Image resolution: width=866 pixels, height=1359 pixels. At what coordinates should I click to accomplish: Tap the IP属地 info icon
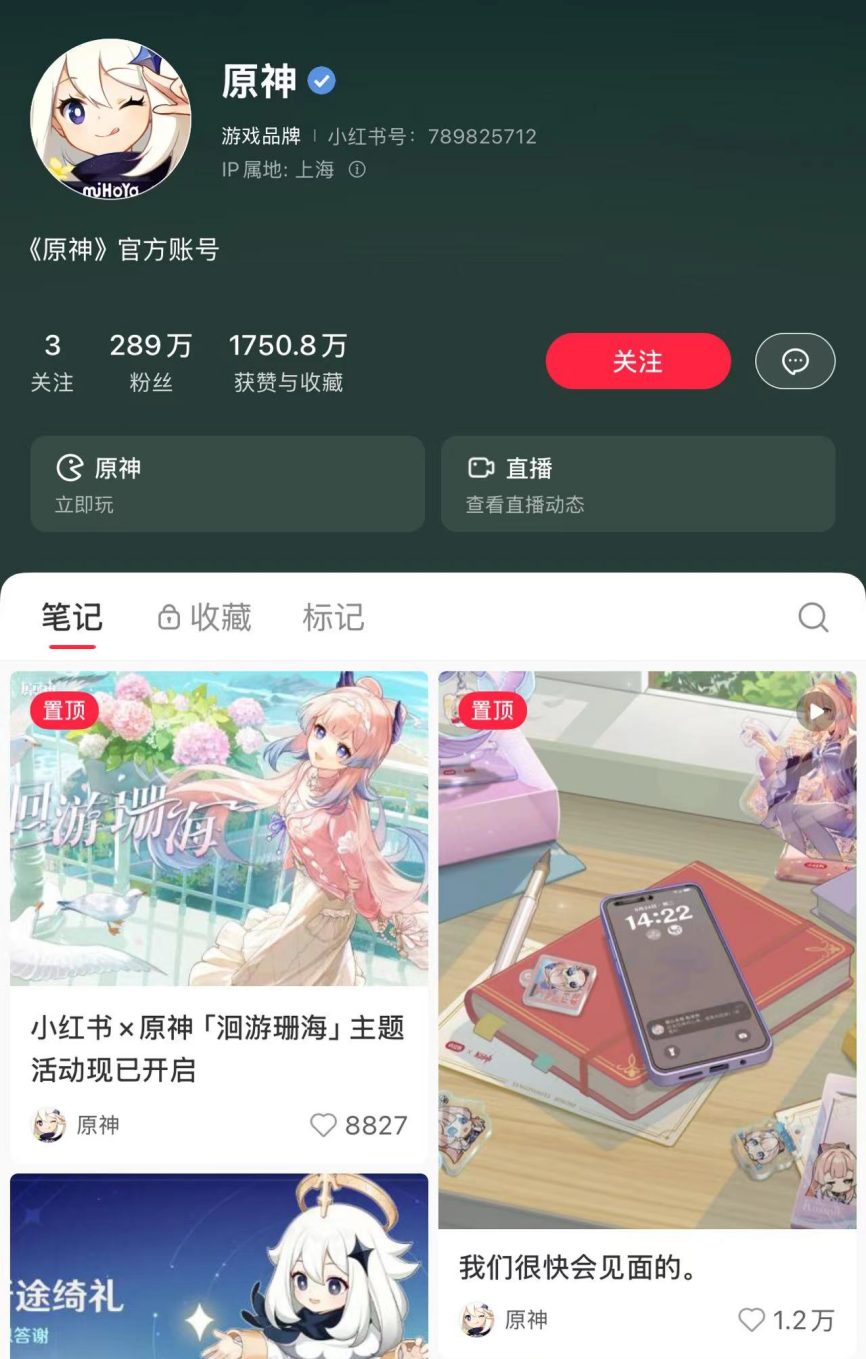click(357, 170)
